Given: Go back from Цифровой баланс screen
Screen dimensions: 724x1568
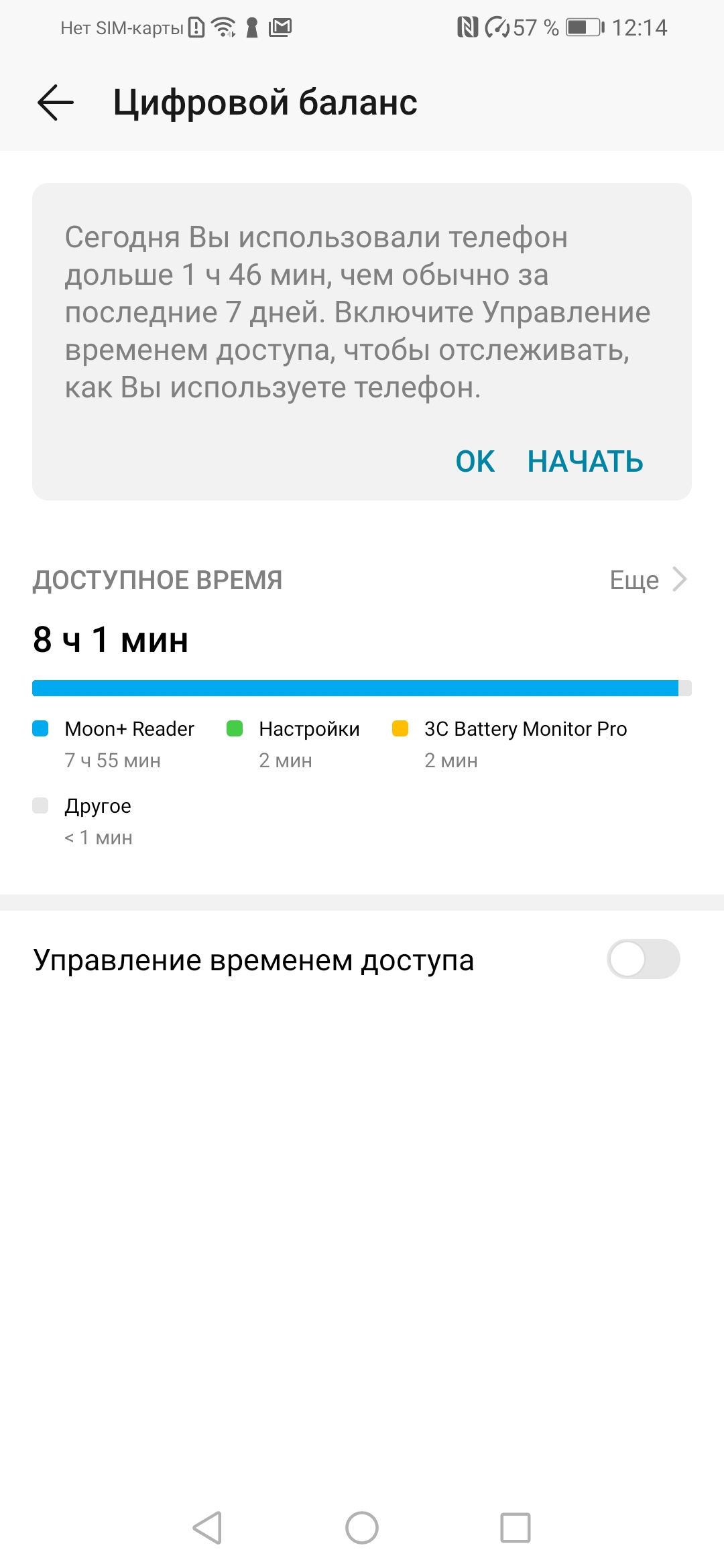Looking at the screenshot, I should pyautogui.click(x=56, y=103).
